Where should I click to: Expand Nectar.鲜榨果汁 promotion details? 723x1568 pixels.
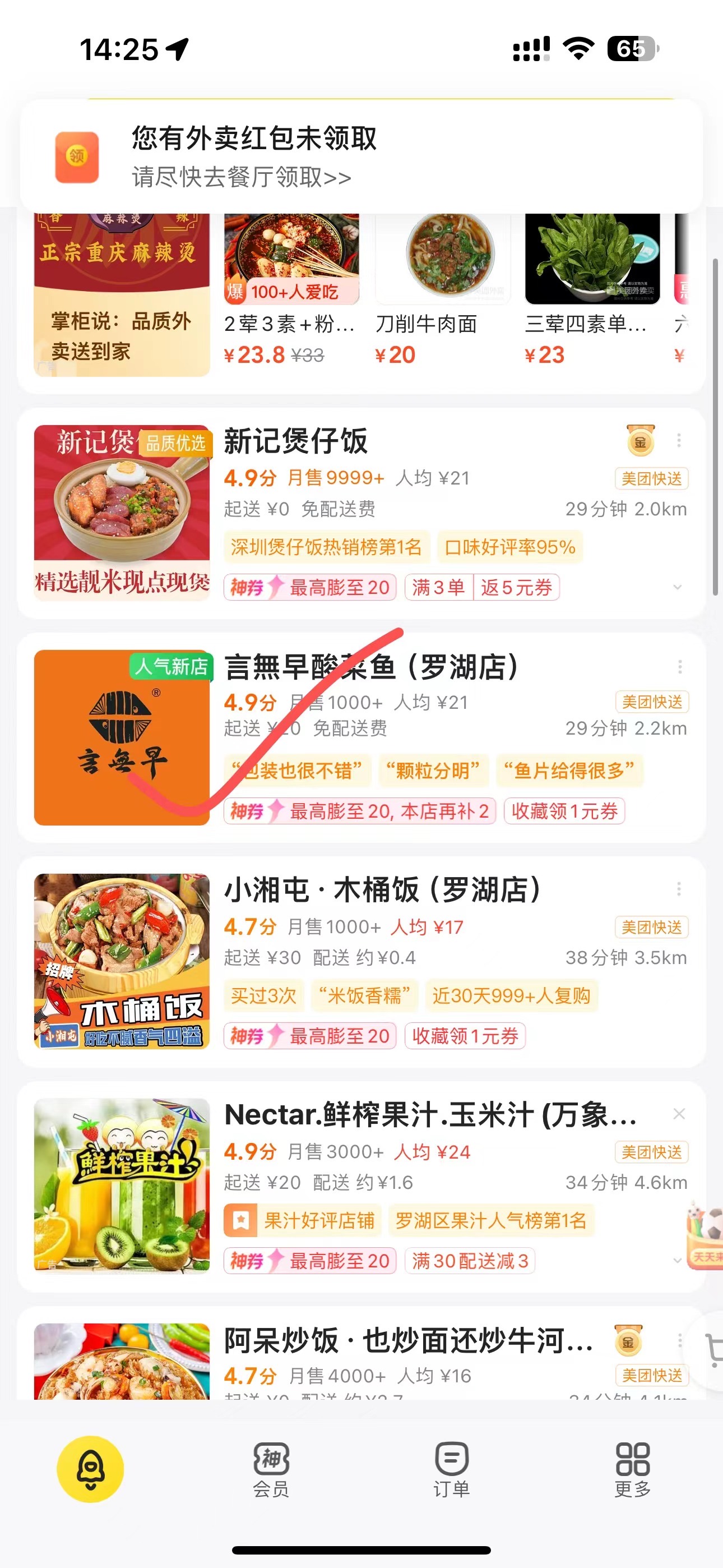pos(676,1260)
